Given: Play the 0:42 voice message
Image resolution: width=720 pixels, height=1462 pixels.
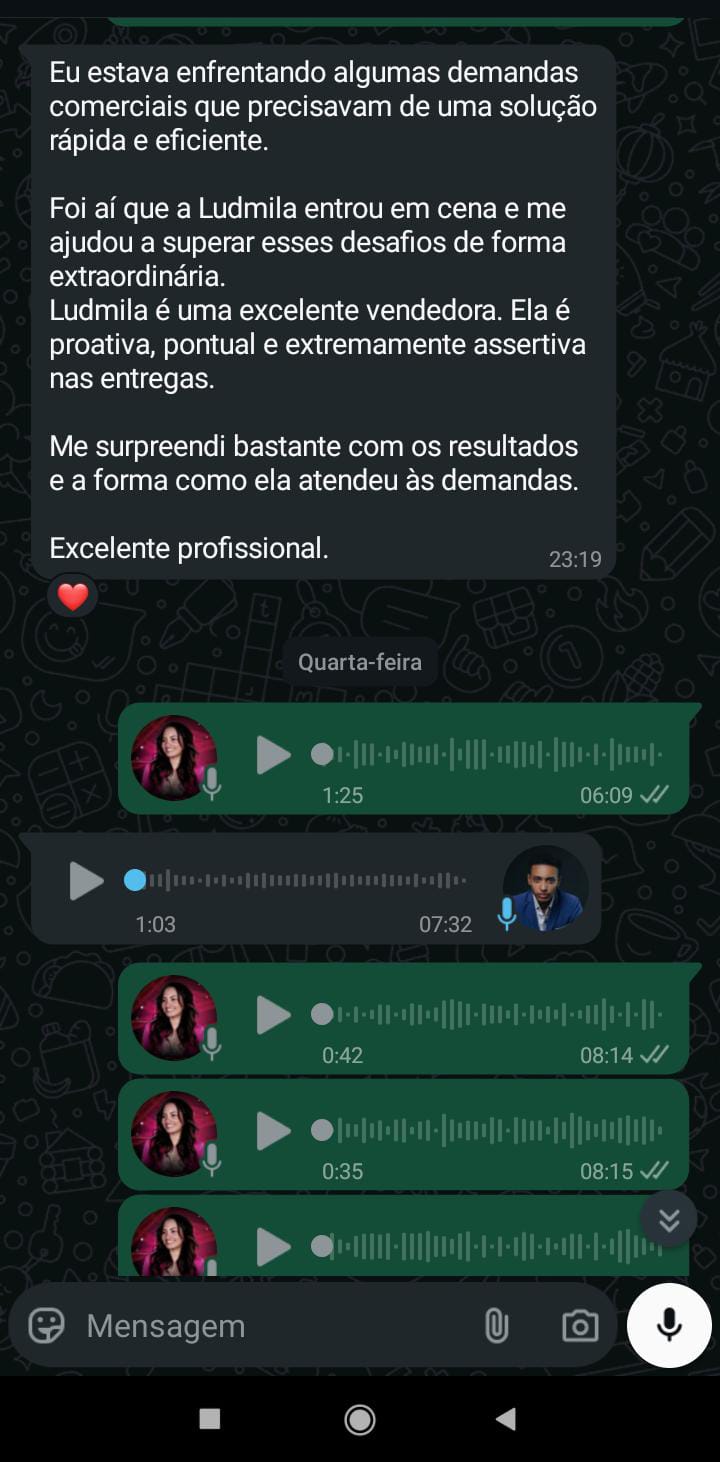Looking at the screenshot, I should pyautogui.click(x=273, y=1015).
